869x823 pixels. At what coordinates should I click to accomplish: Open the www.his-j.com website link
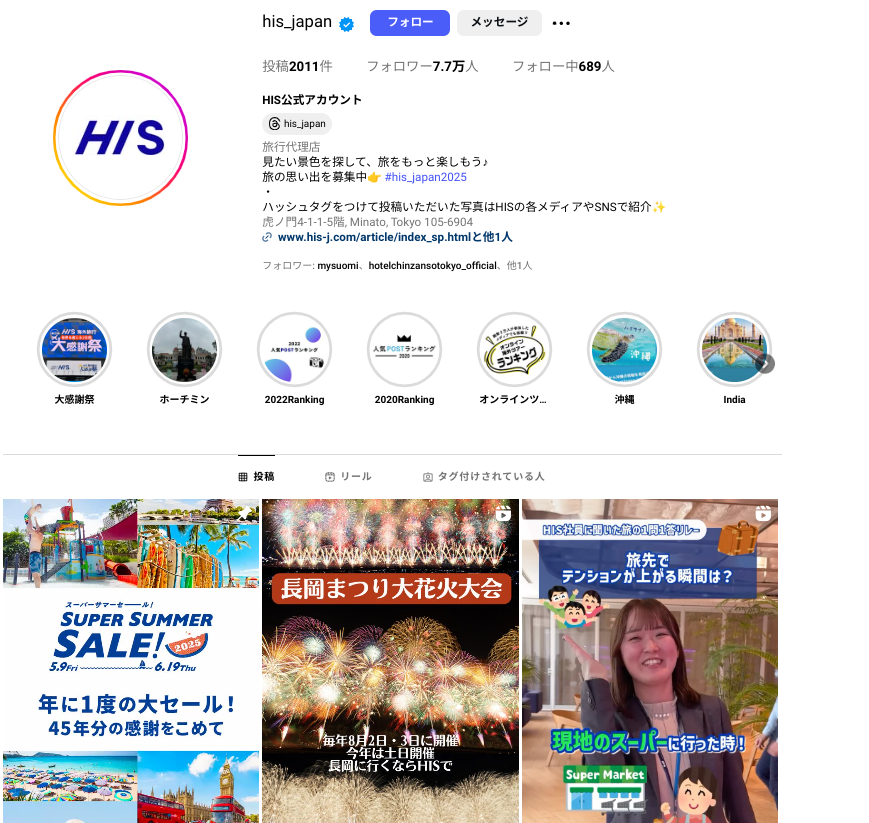click(x=394, y=237)
